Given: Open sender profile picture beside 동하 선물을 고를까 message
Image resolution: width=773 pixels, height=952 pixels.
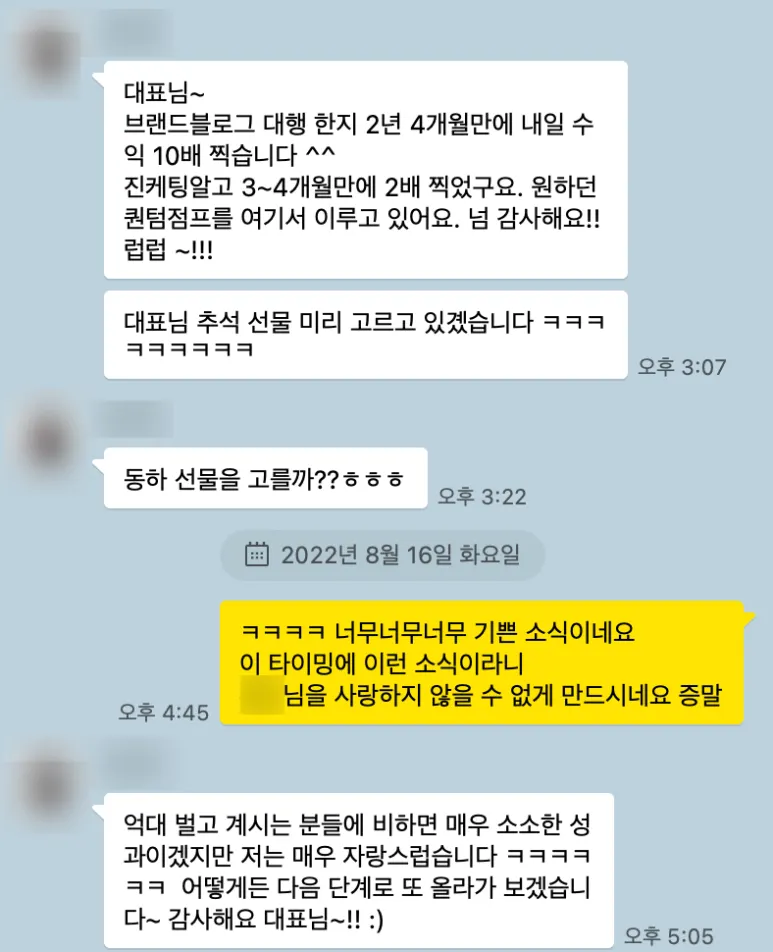Looking at the screenshot, I should point(49,434).
